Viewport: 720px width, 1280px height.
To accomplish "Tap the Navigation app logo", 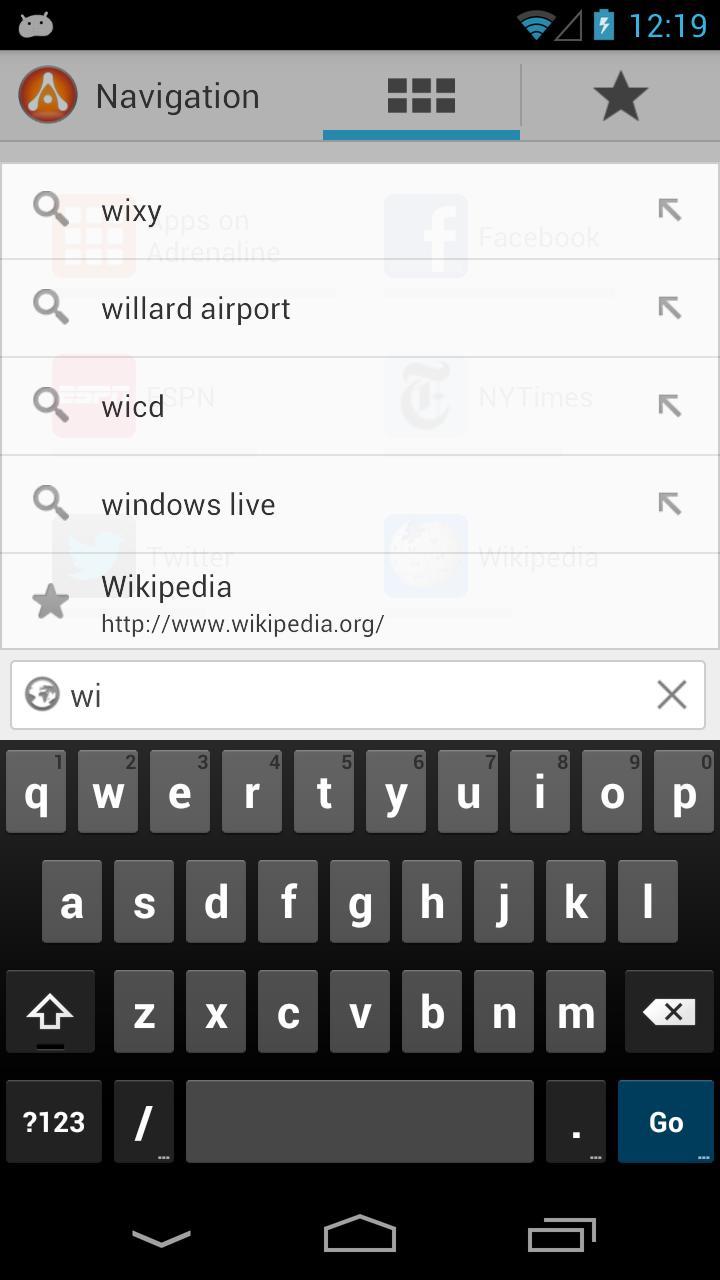I will point(47,95).
